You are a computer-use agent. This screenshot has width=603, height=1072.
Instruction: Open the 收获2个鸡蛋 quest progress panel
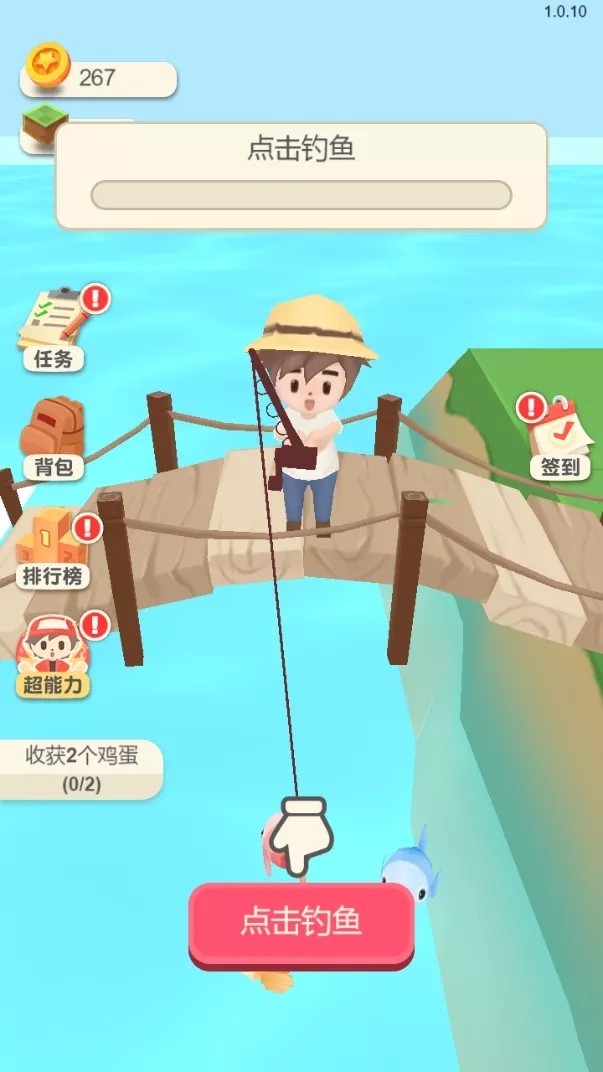pyautogui.click(x=80, y=769)
